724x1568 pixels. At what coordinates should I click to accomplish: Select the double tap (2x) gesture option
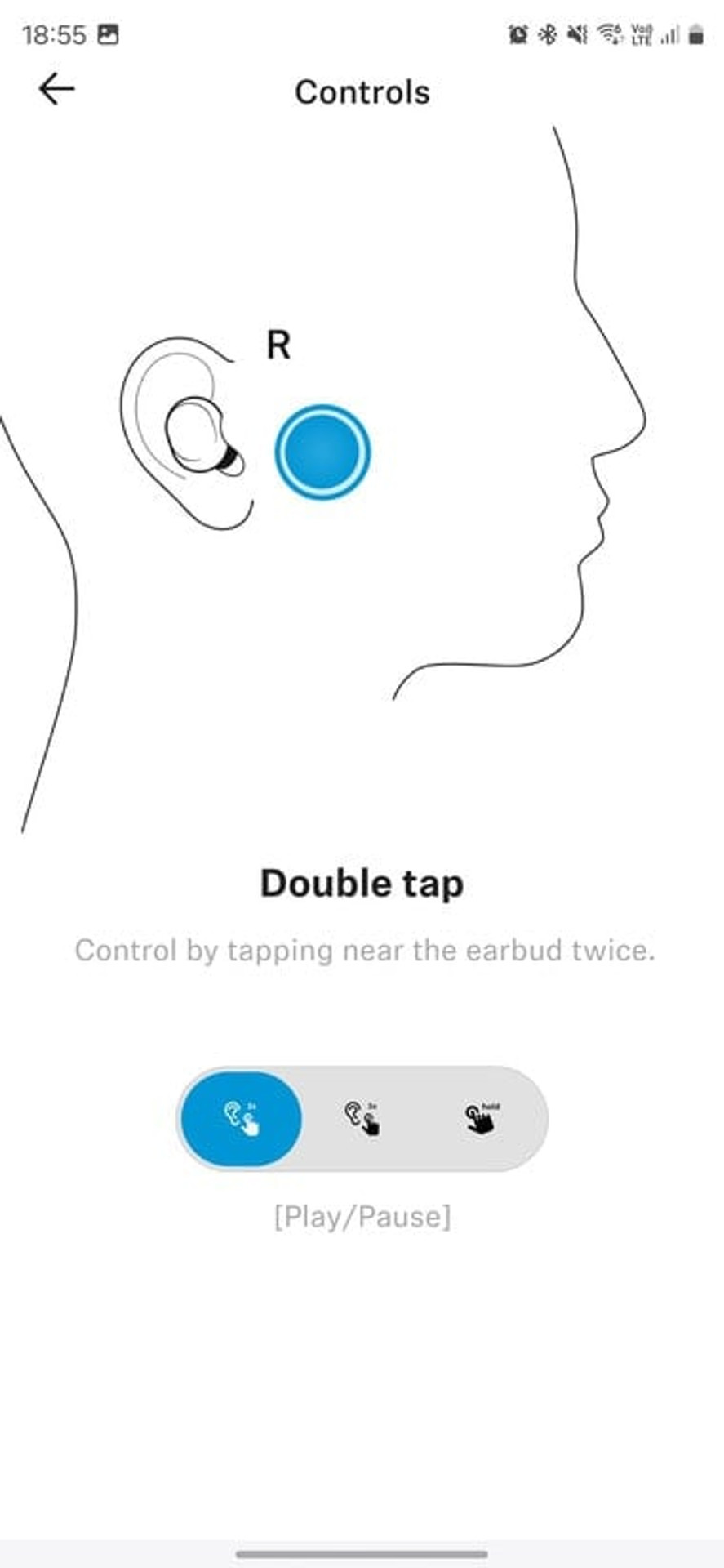(x=241, y=1118)
